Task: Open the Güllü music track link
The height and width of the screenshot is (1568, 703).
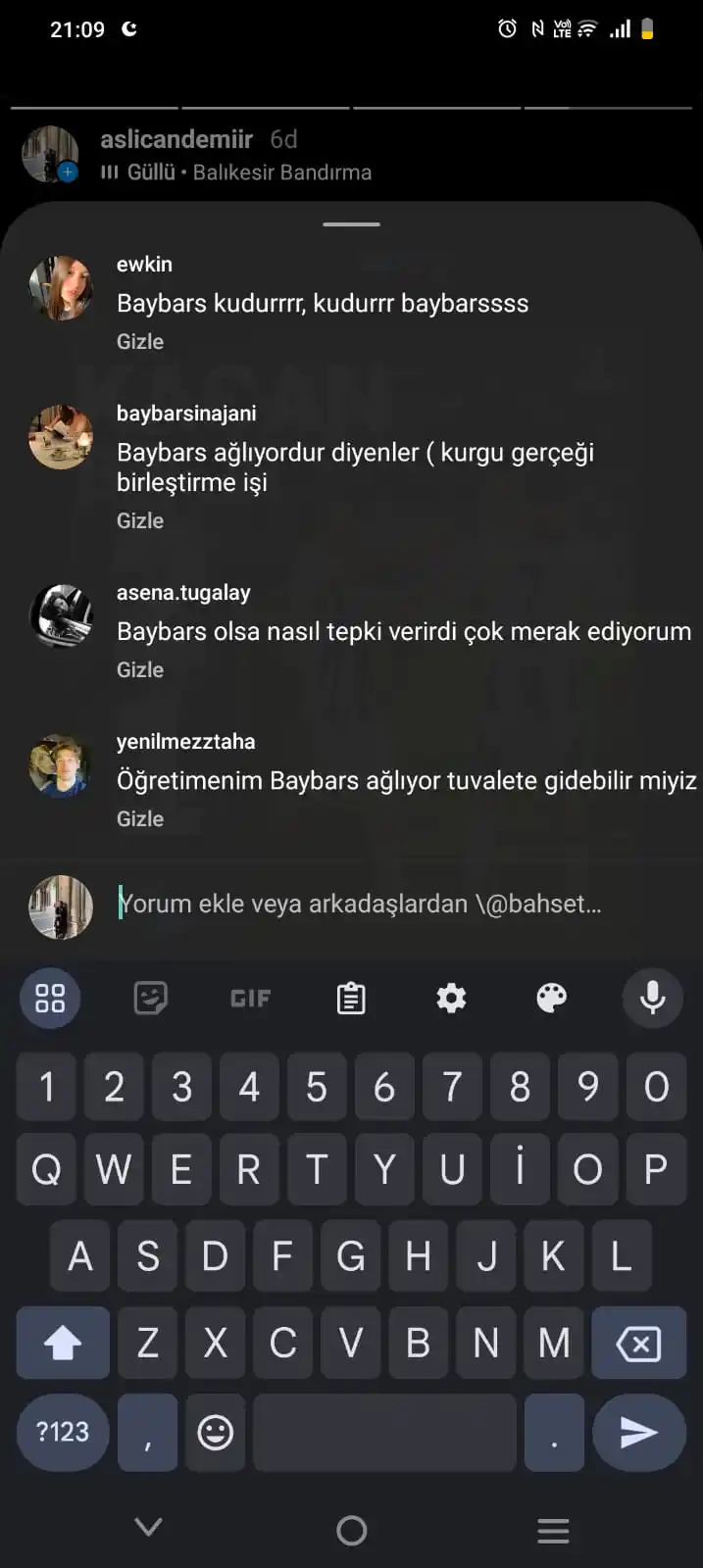Action: [150, 172]
